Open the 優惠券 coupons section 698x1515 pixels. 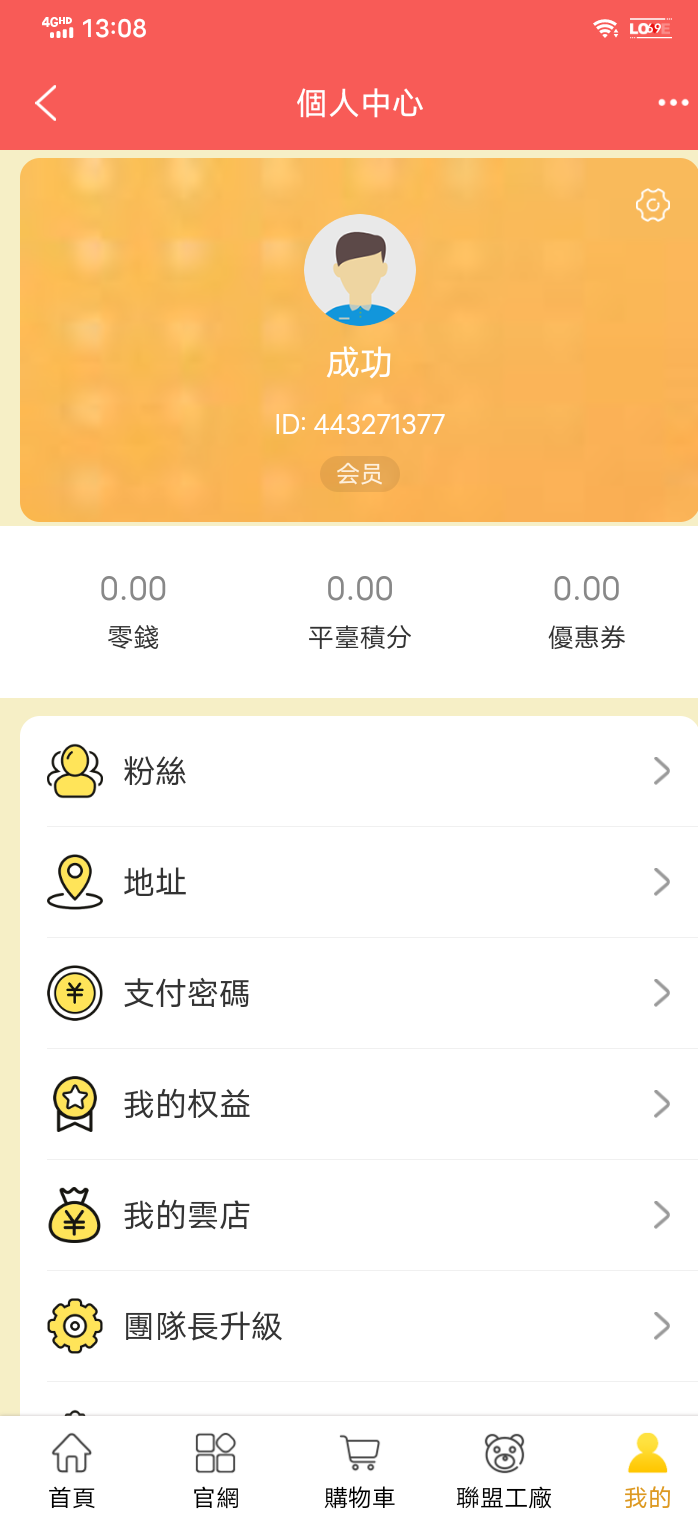587,609
